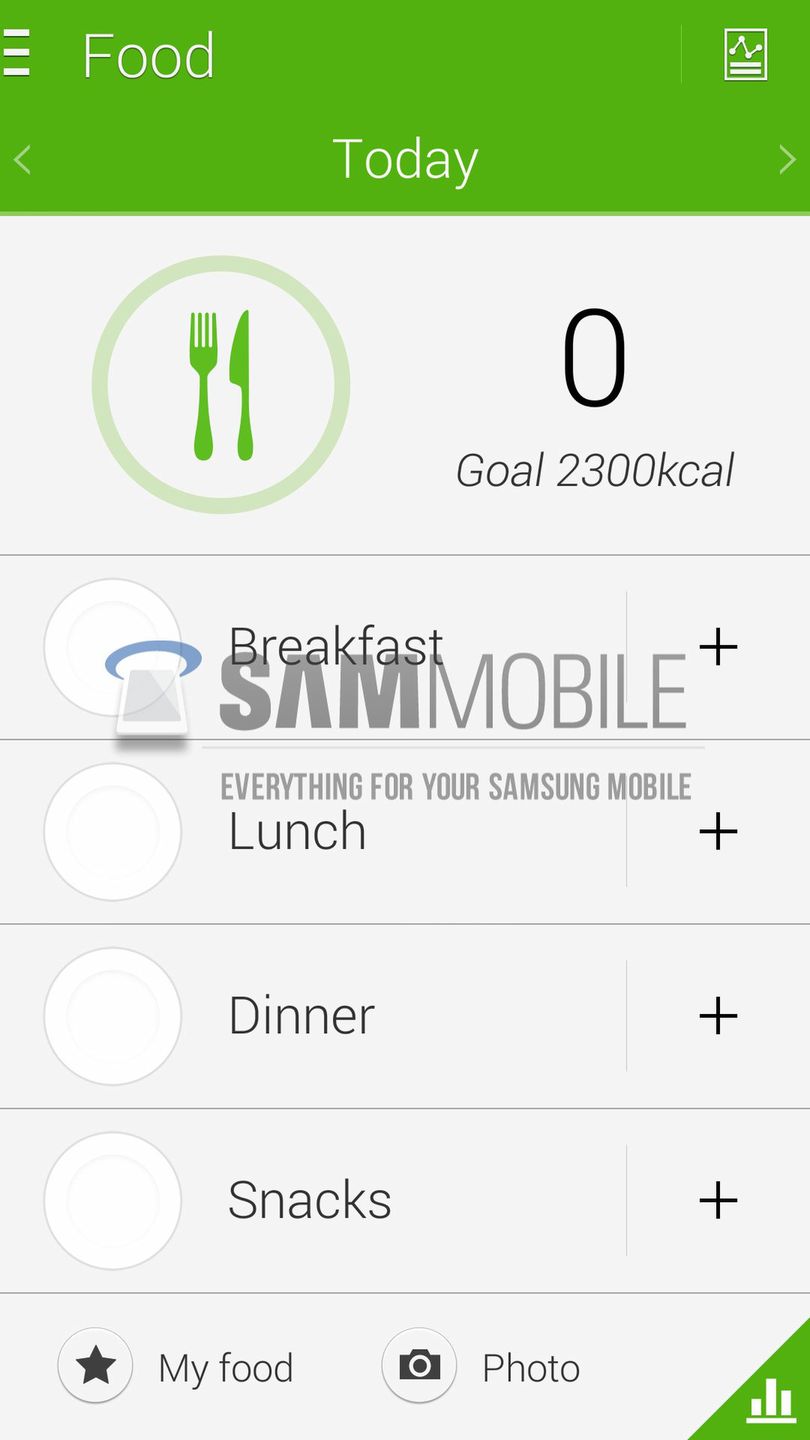The width and height of the screenshot is (810, 1440).
Task: Add food to Snacks
Action: click(718, 1200)
